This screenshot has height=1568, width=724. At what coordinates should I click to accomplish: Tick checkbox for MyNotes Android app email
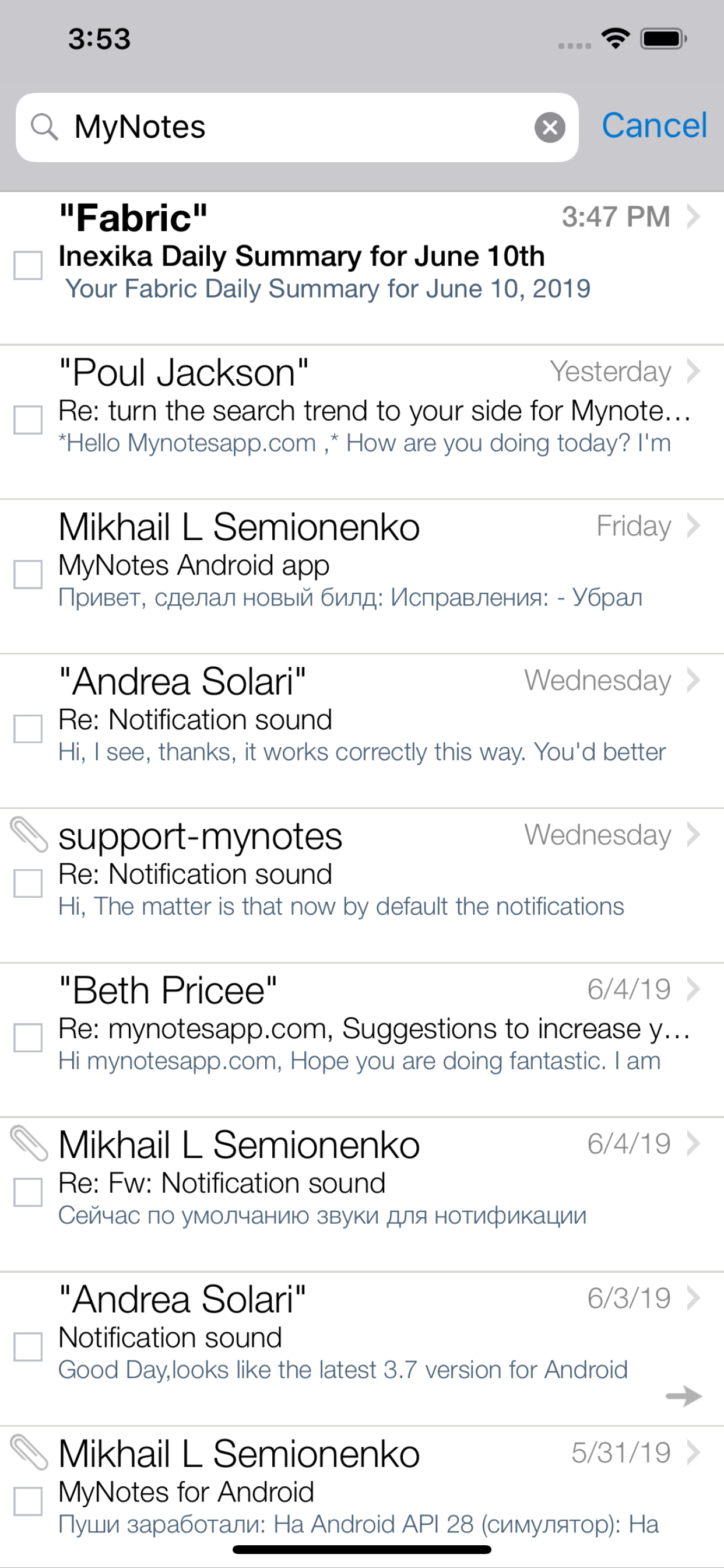(28, 574)
